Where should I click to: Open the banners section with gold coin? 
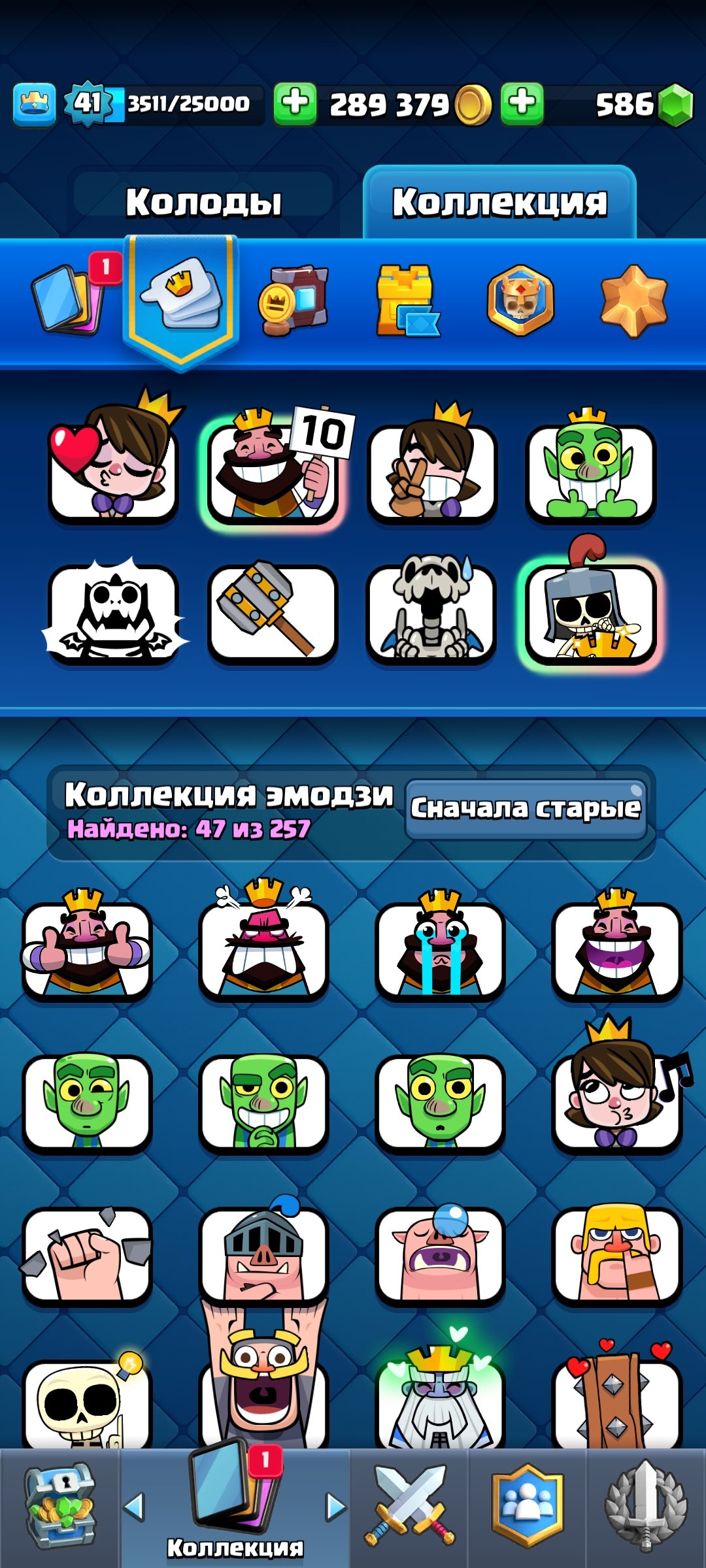coord(293,301)
